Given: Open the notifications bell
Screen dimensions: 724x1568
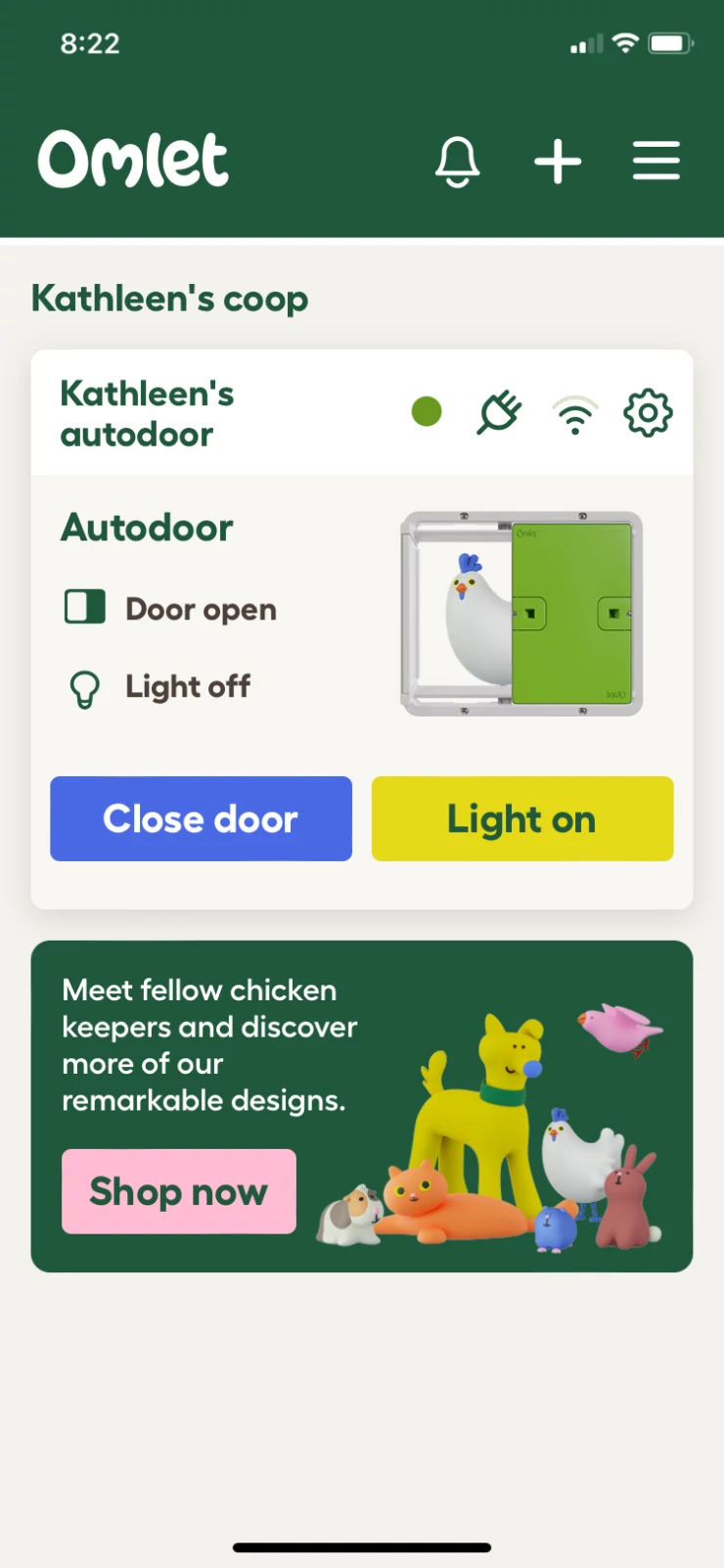Looking at the screenshot, I should (x=457, y=161).
